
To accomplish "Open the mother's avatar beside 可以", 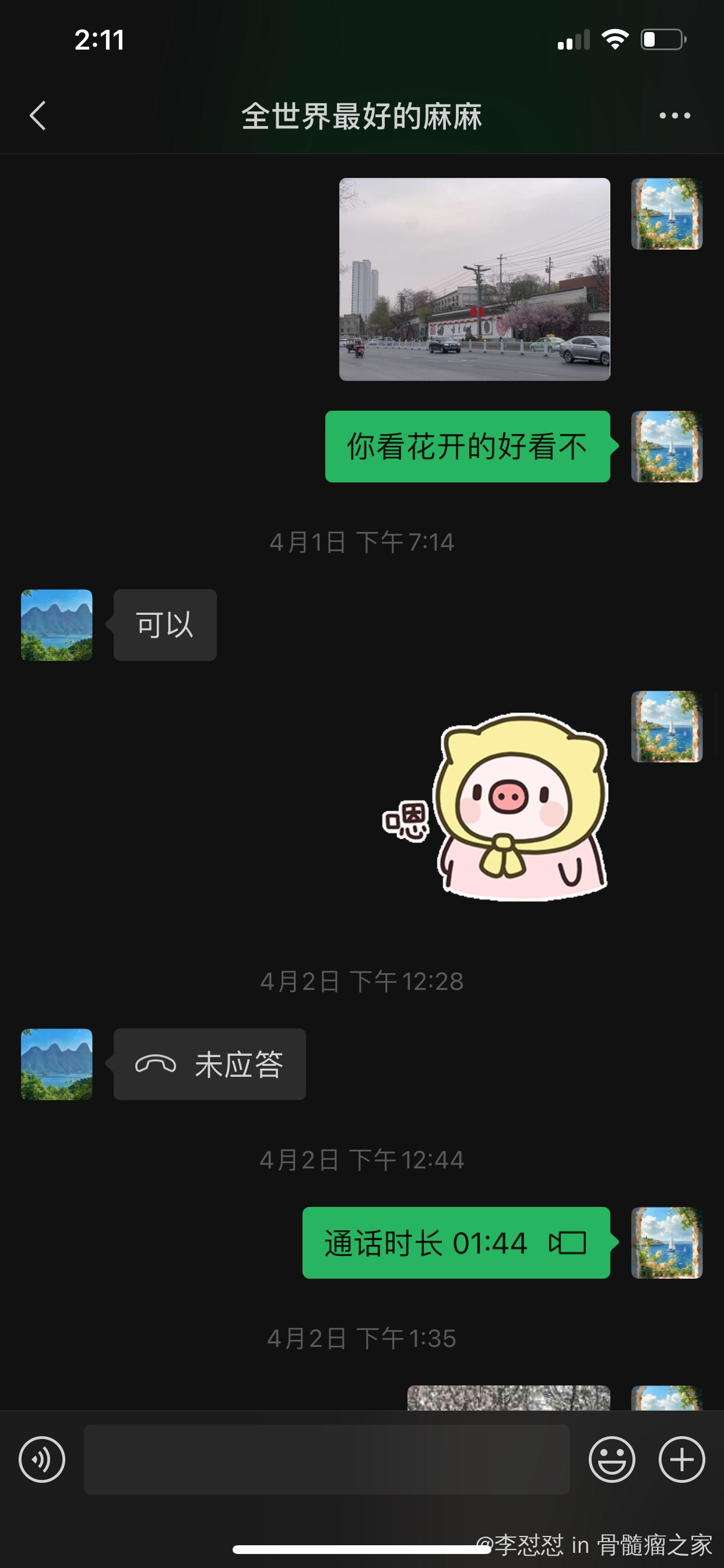I will (57, 625).
